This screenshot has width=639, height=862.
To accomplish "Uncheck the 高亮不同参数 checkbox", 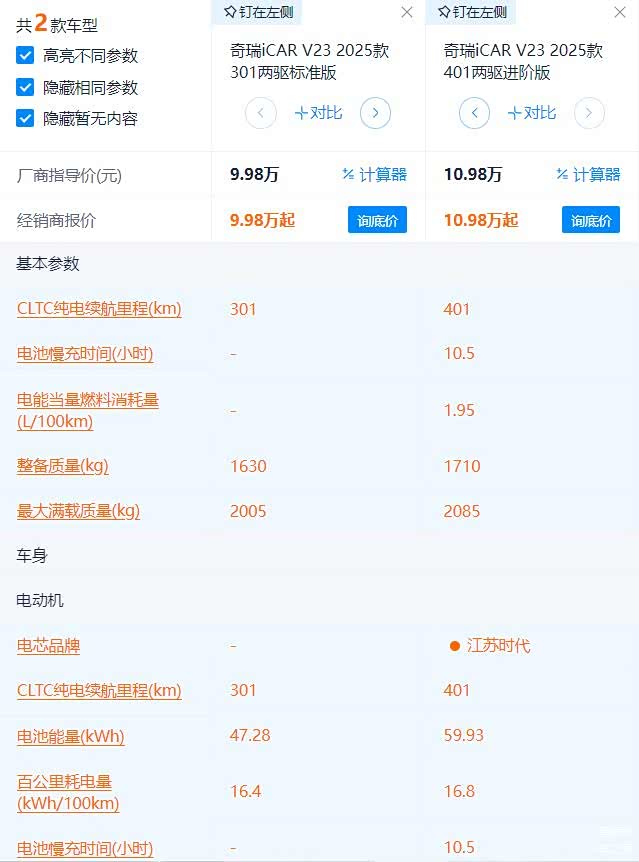I will pos(26,56).
